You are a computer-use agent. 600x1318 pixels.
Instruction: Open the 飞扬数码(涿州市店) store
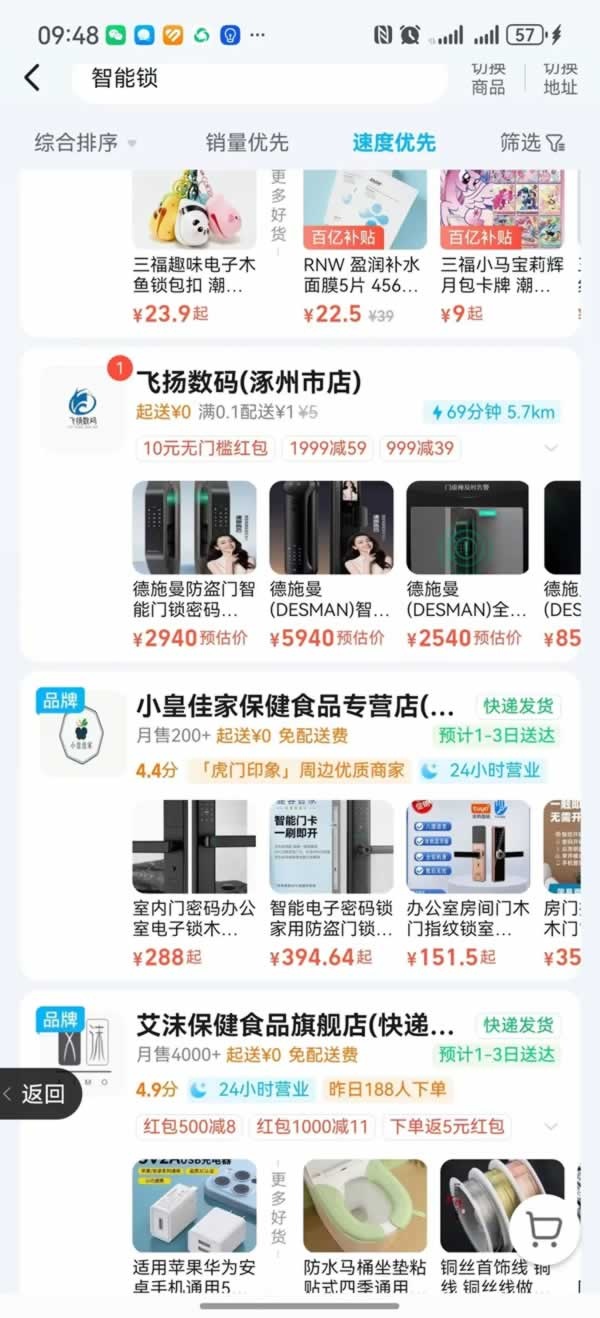point(248,383)
